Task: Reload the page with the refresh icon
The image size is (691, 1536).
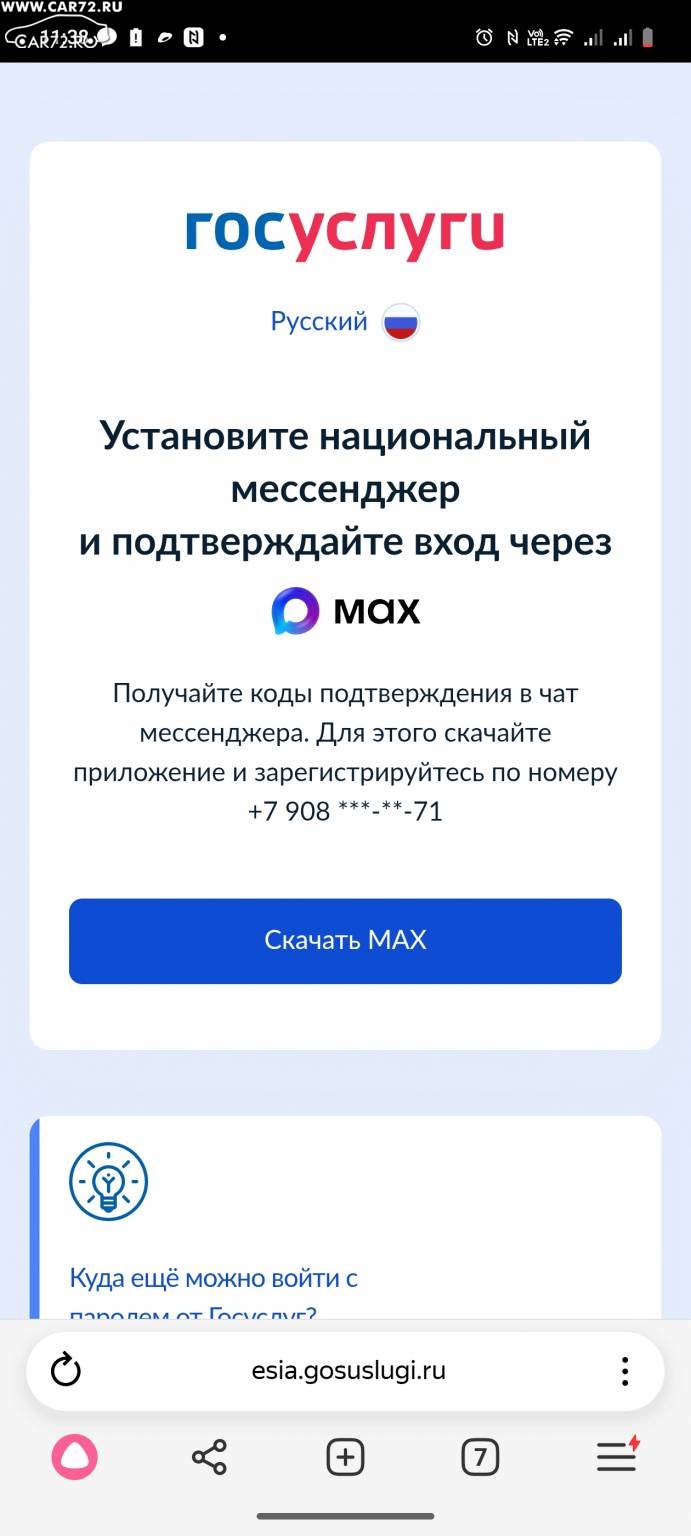Action: click(66, 1370)
